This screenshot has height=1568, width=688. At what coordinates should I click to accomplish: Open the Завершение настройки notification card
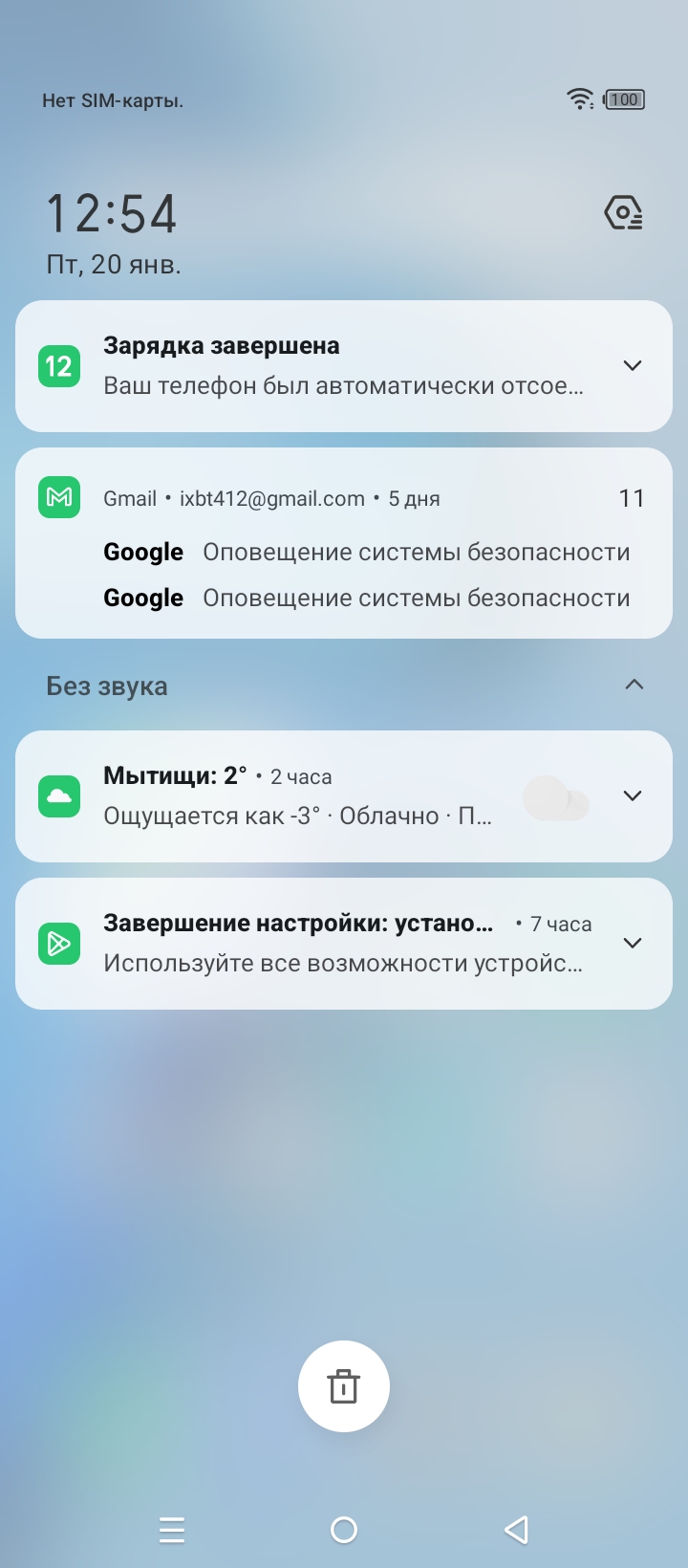coord(315,945)
